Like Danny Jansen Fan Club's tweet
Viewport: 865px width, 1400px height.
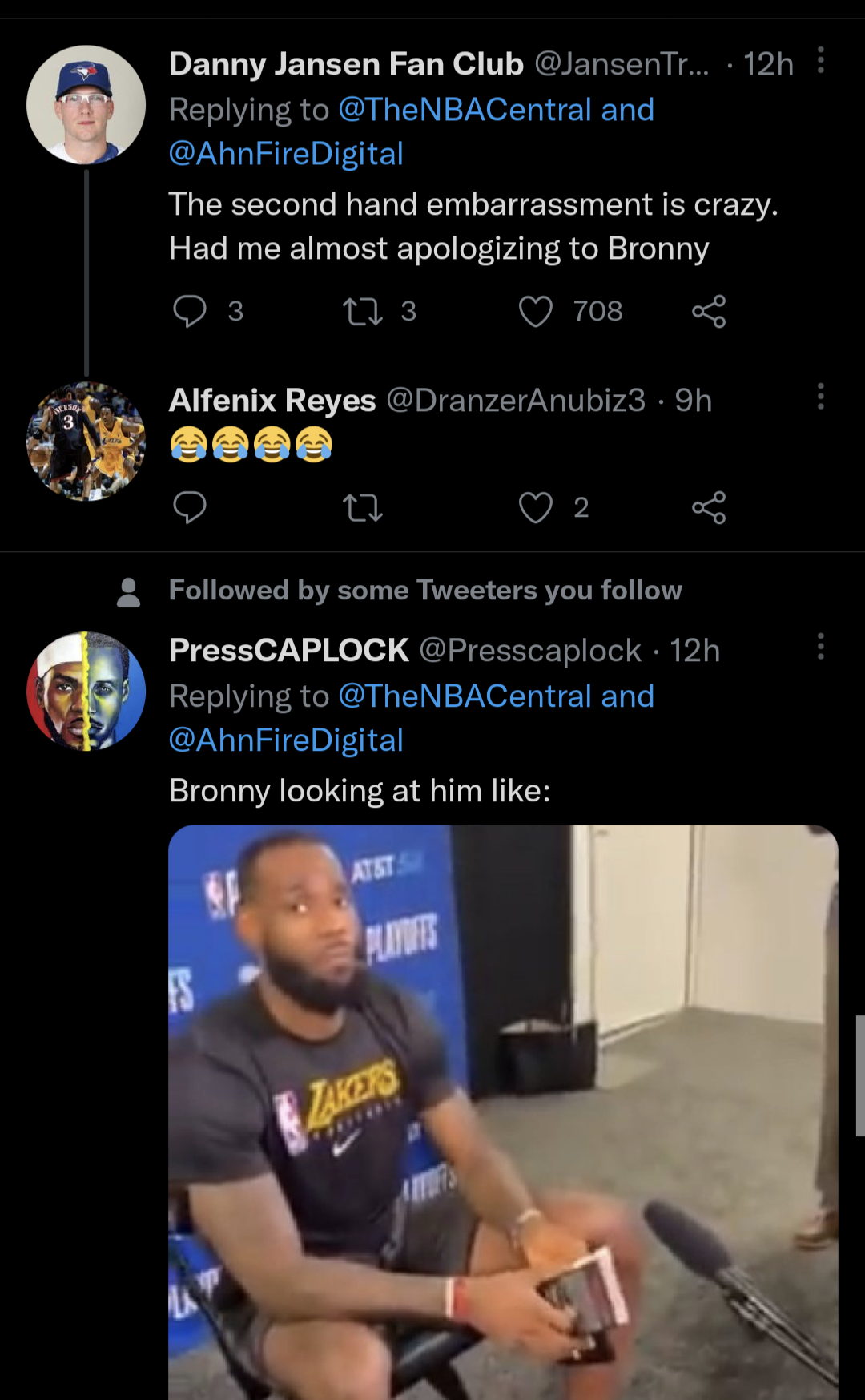point(540,312)
